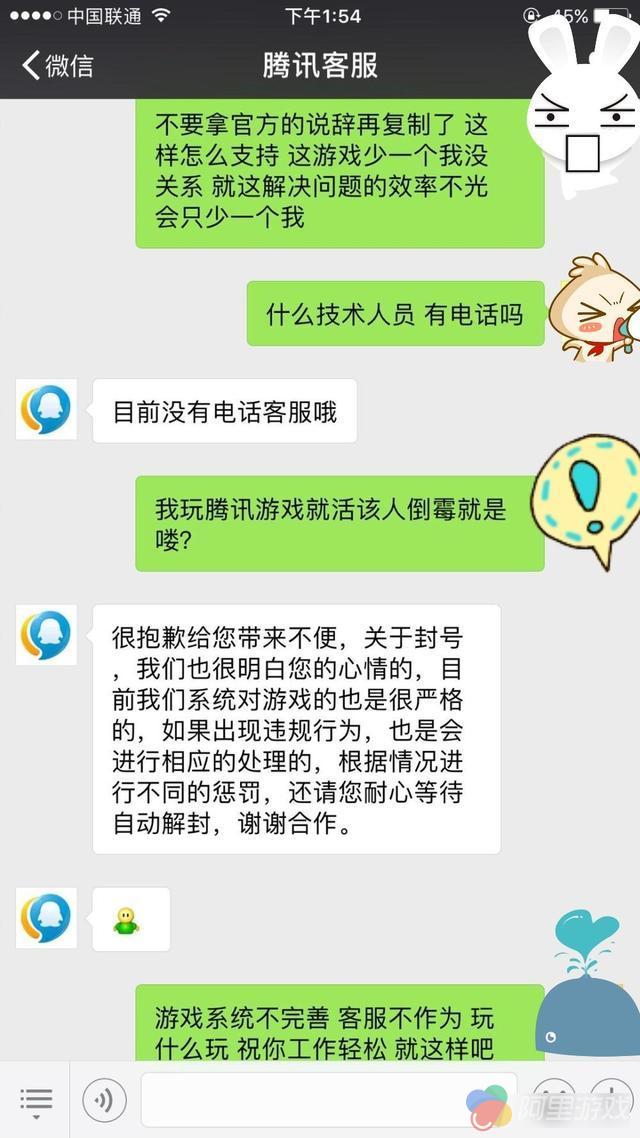Go back to the 微信 chat list

coord(58,66)
